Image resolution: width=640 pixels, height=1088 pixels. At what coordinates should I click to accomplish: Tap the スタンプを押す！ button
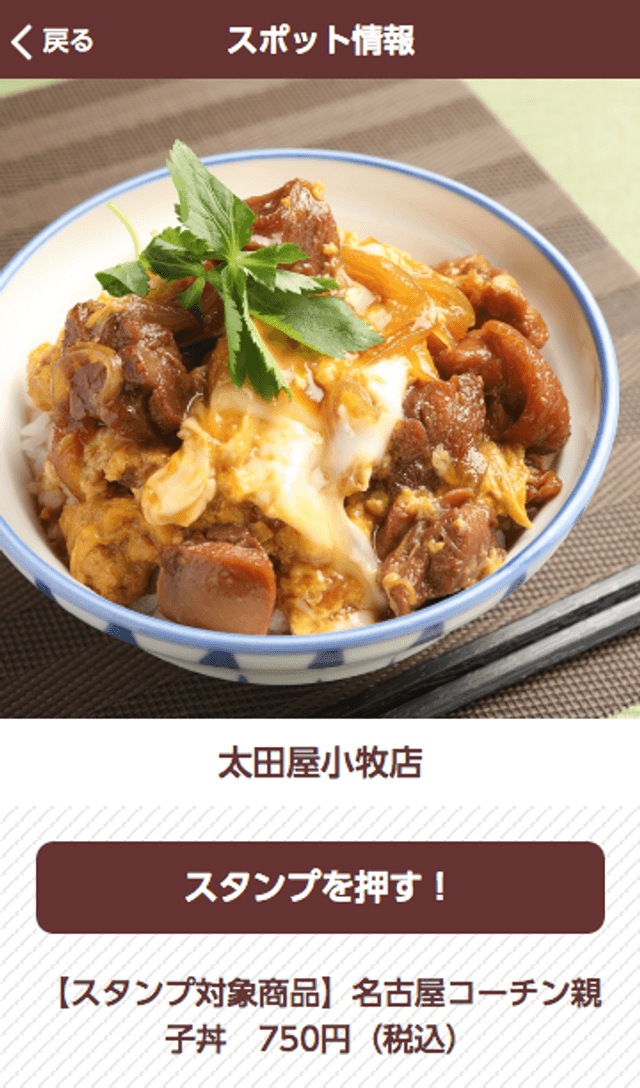(320, 887)
